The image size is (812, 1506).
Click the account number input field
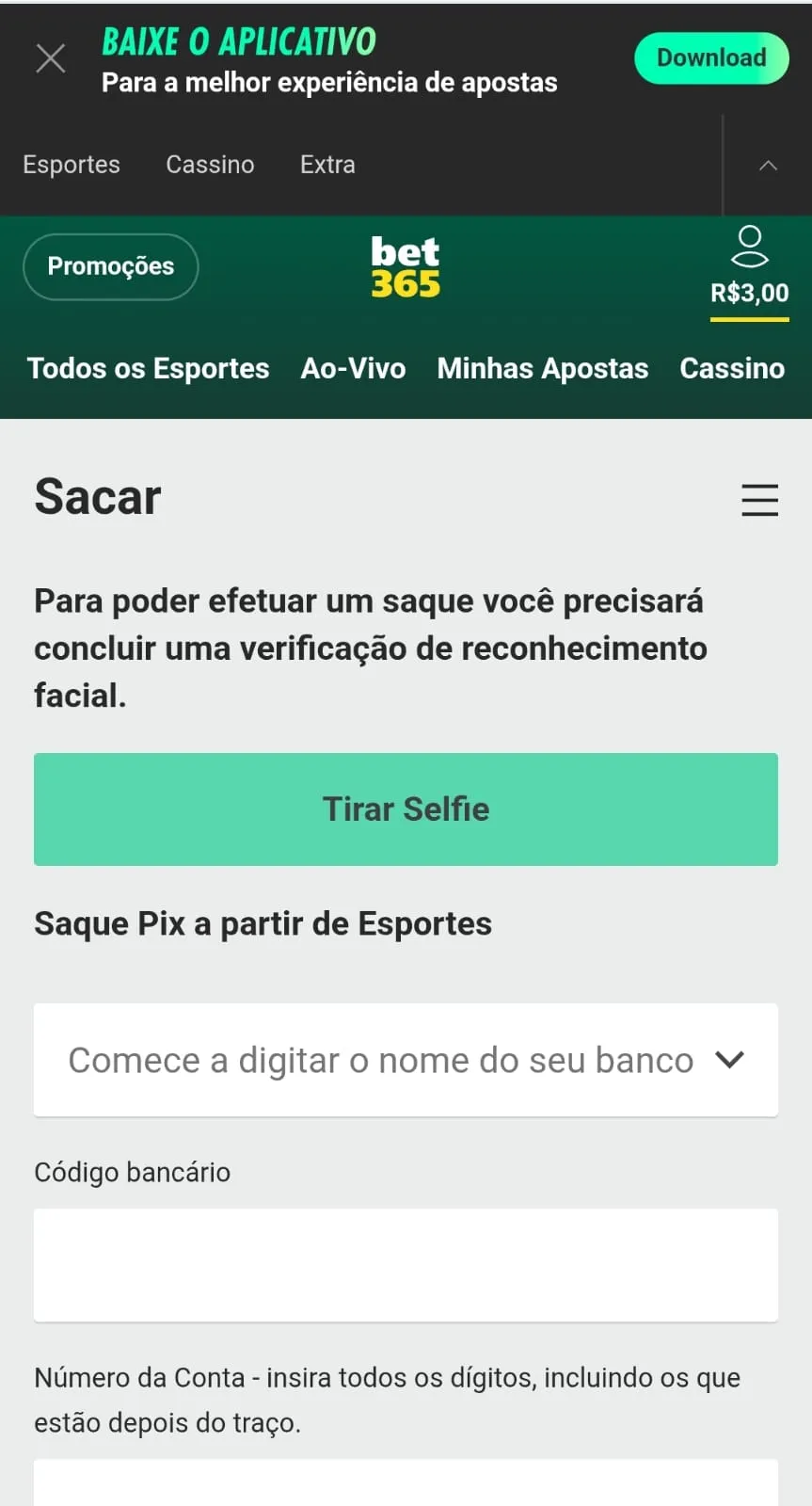point(406,1487)
